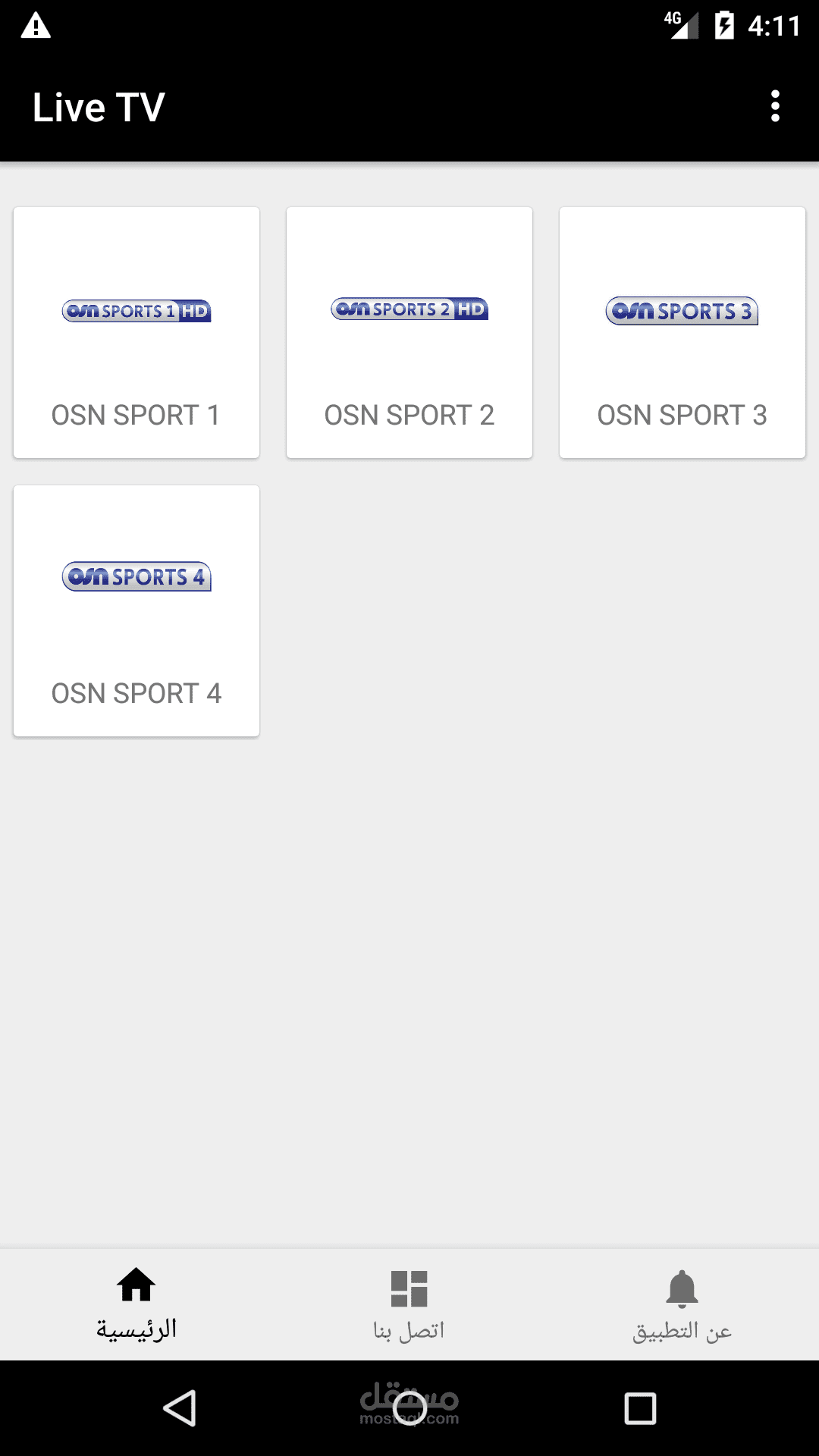819x1456 pixels.
Task: Switch to the الرئيسية home tab
Action: (136, 1304)
